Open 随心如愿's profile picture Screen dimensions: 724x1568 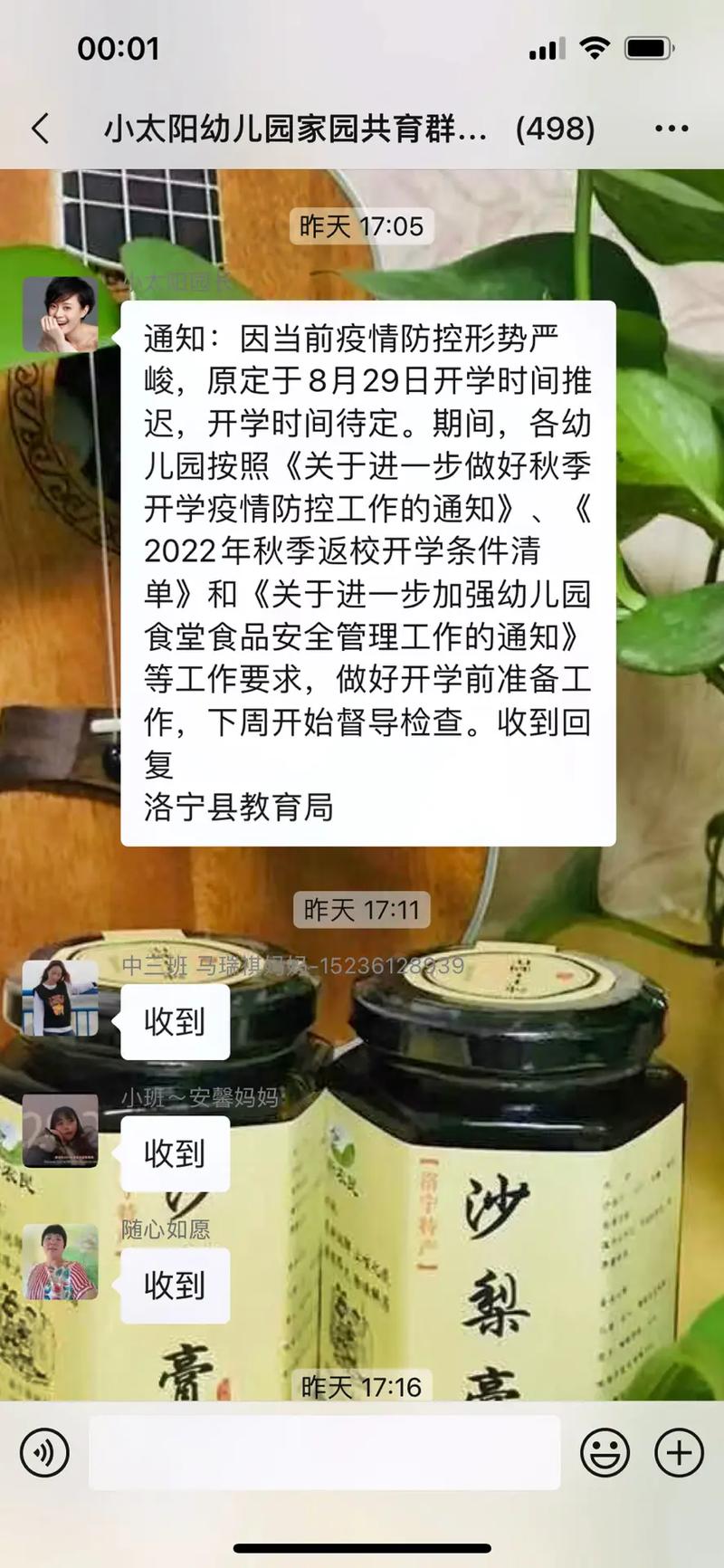(61, 1262)
